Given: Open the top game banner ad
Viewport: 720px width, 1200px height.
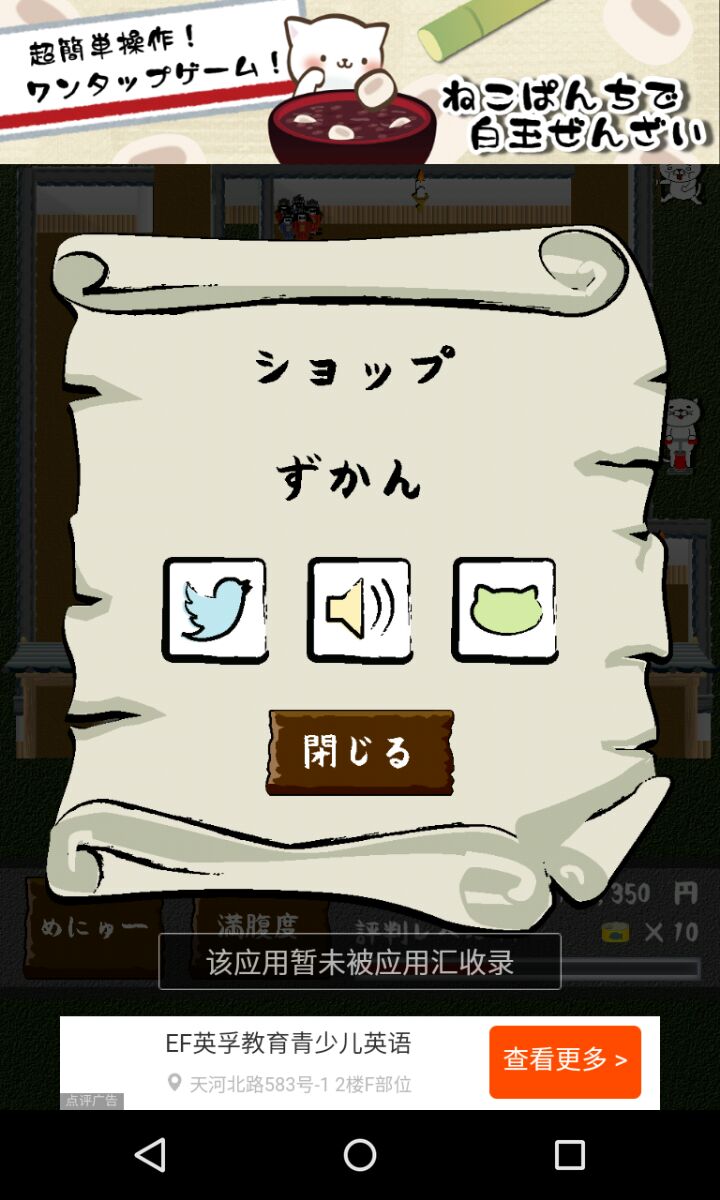Looking at the screenshot, I should point(360,82).
